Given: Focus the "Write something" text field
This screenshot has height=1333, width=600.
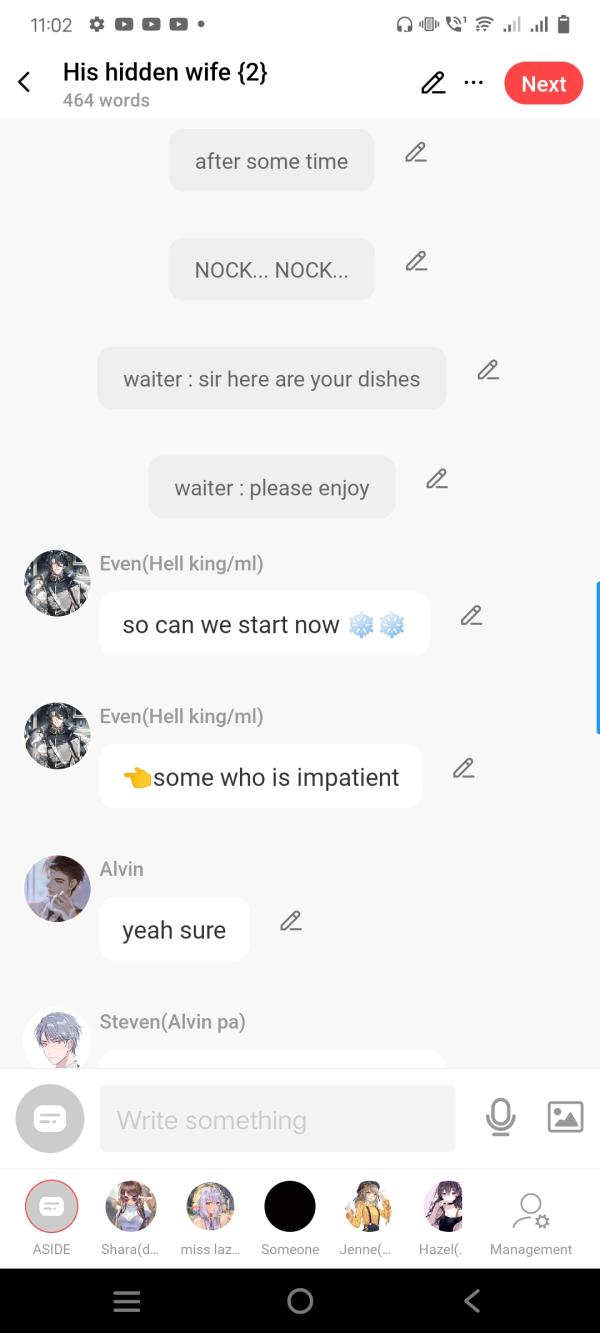Looking at the screenshot, I should click(277, 1119).
